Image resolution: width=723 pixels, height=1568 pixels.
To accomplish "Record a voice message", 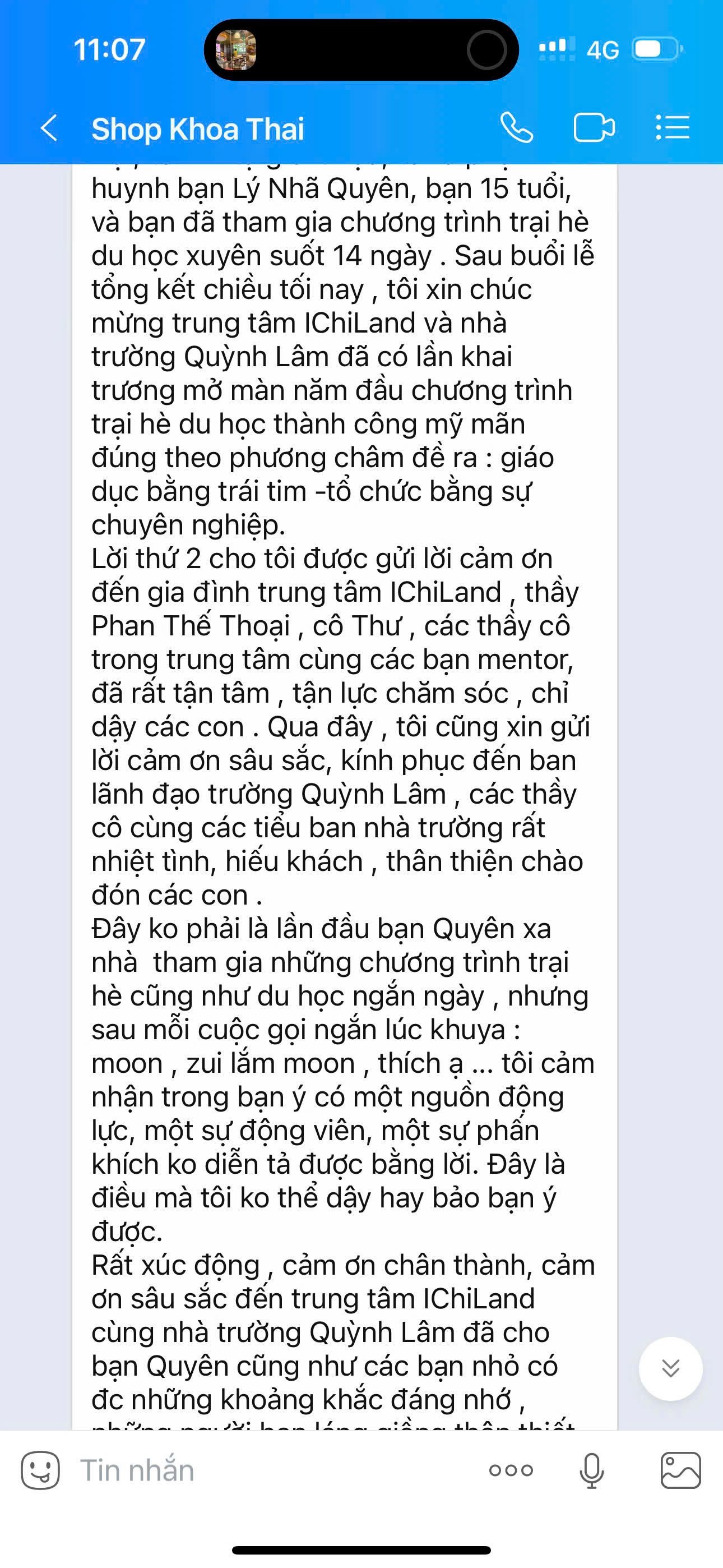I will click(x=591, y=1470).
